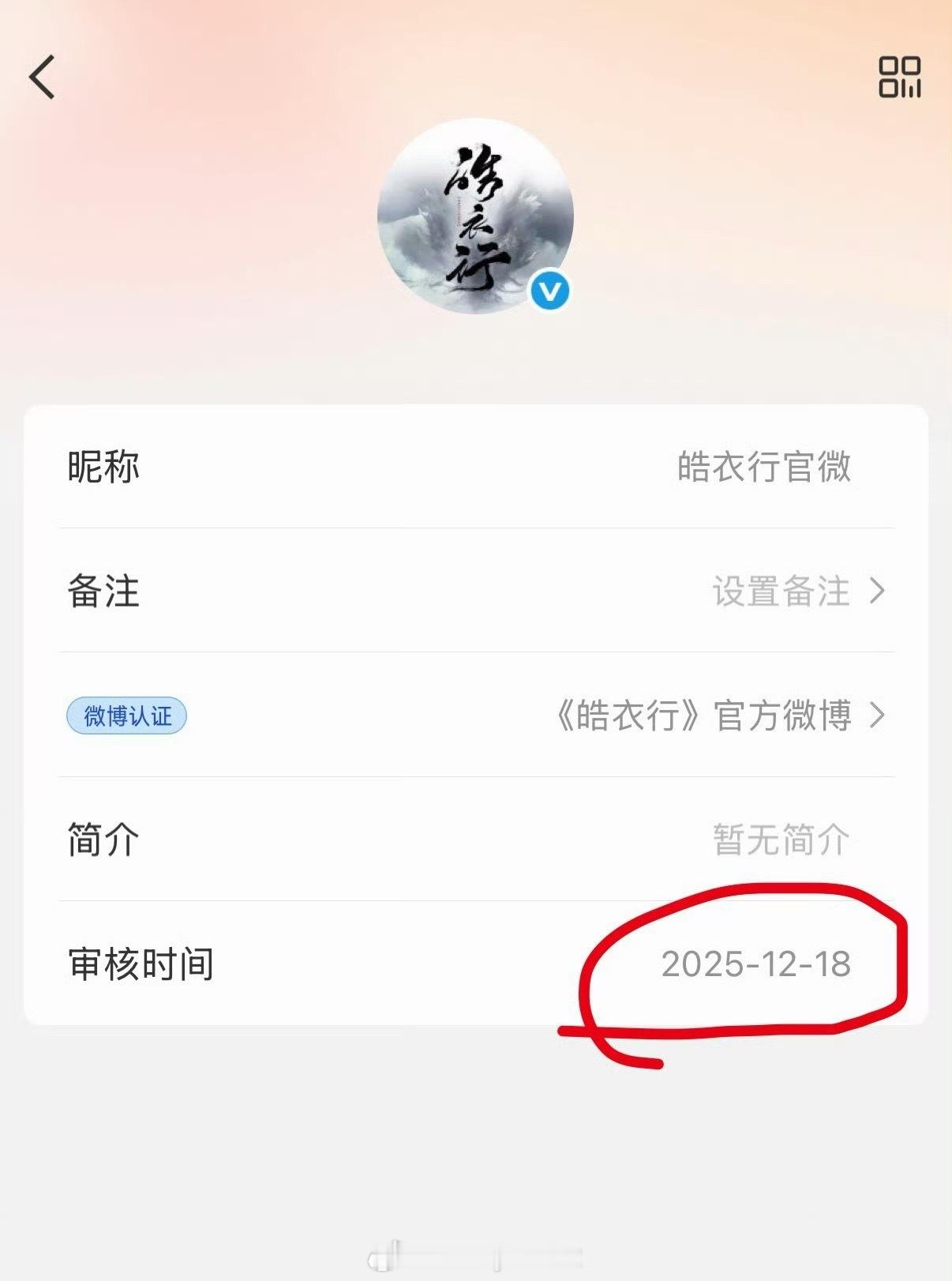Tap the blue V verification badge on avatar

click(x=550, y=291)
